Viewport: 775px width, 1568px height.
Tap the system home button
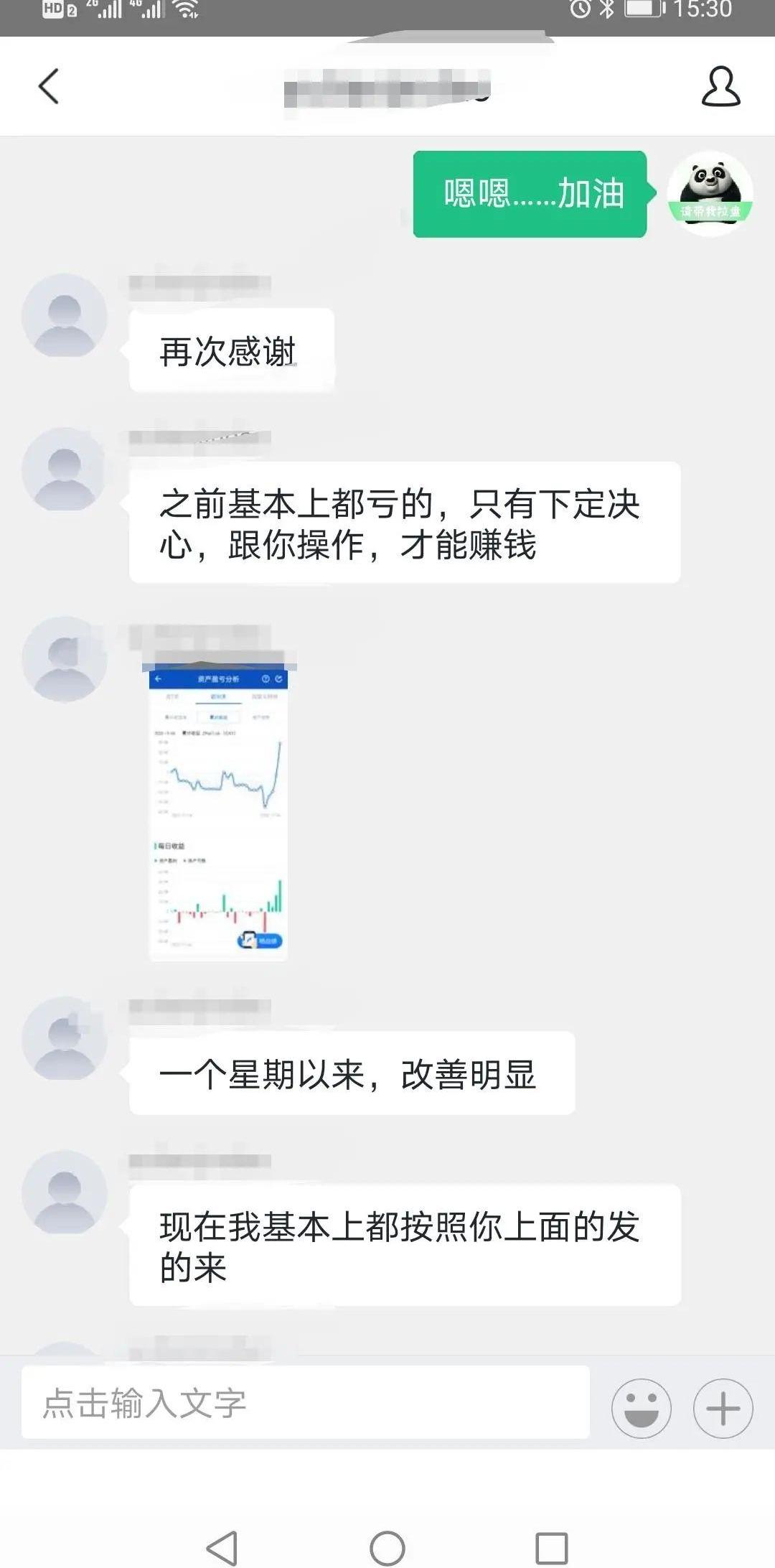pos(387,1547)
